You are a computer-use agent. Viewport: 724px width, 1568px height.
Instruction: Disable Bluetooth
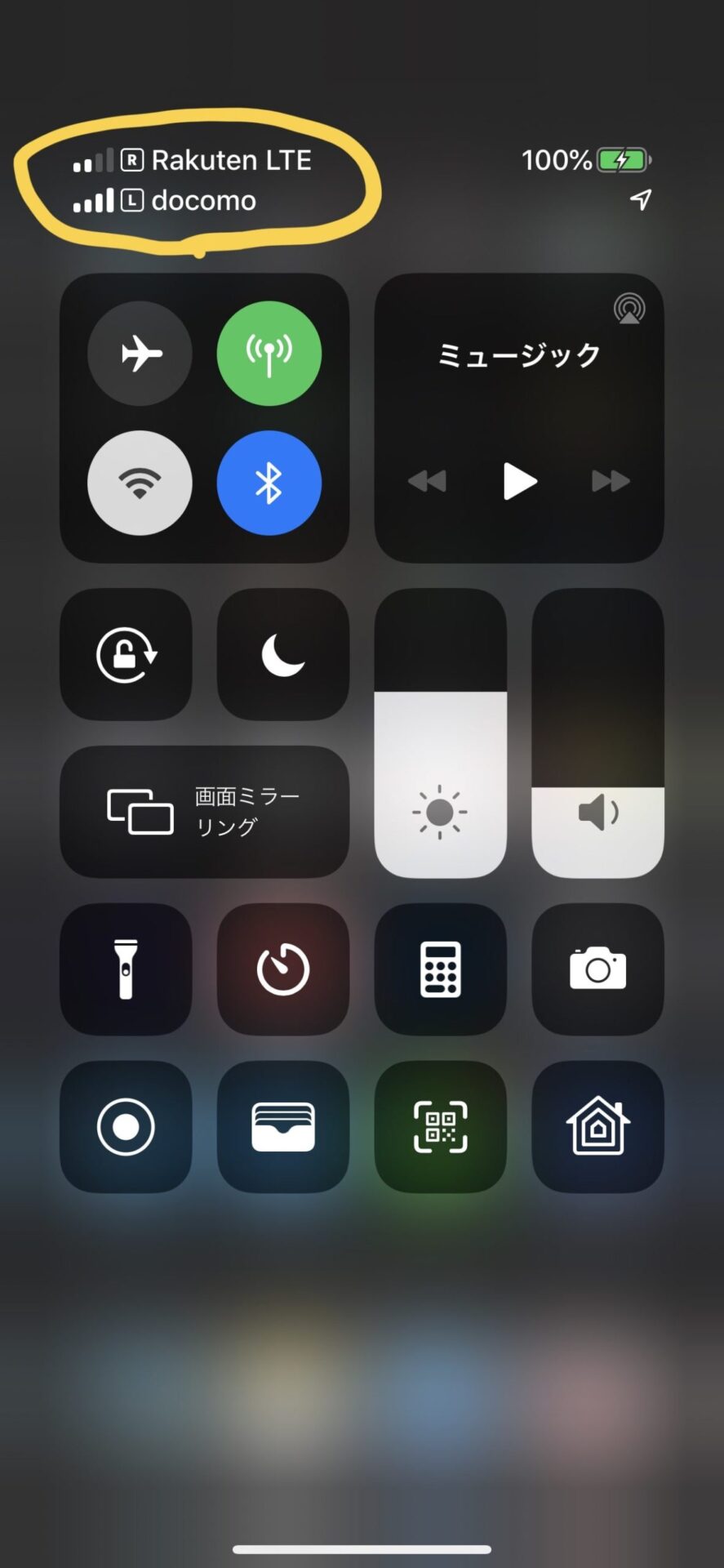(x=269, y=483)
